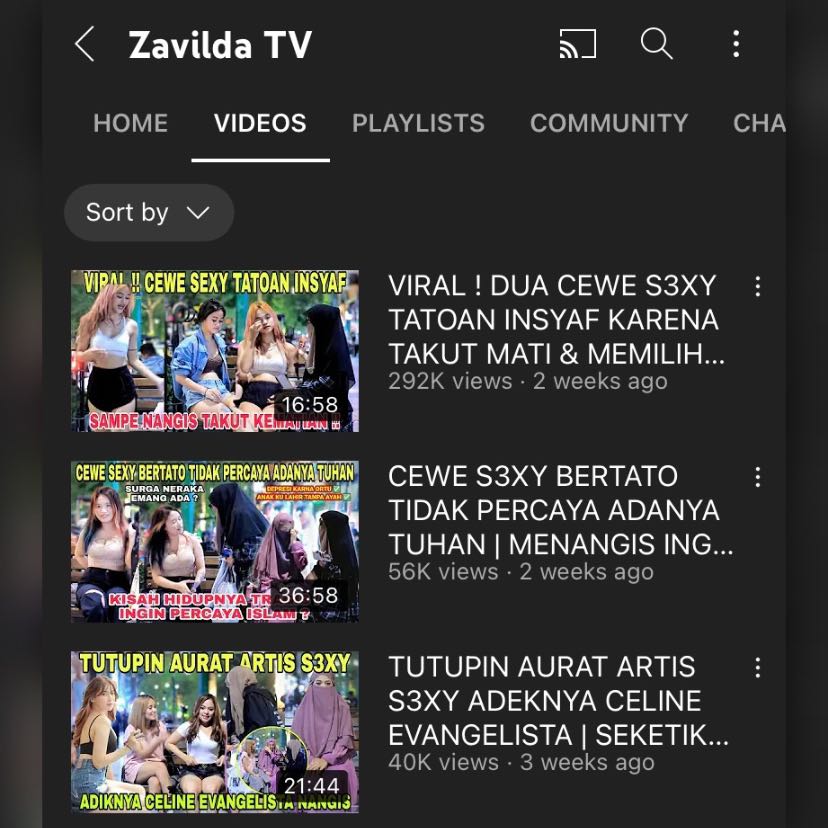Play the TUTUPIN AURAT ARTIS video
This screenshot has height=828, width=828.
tap(214, 731)
